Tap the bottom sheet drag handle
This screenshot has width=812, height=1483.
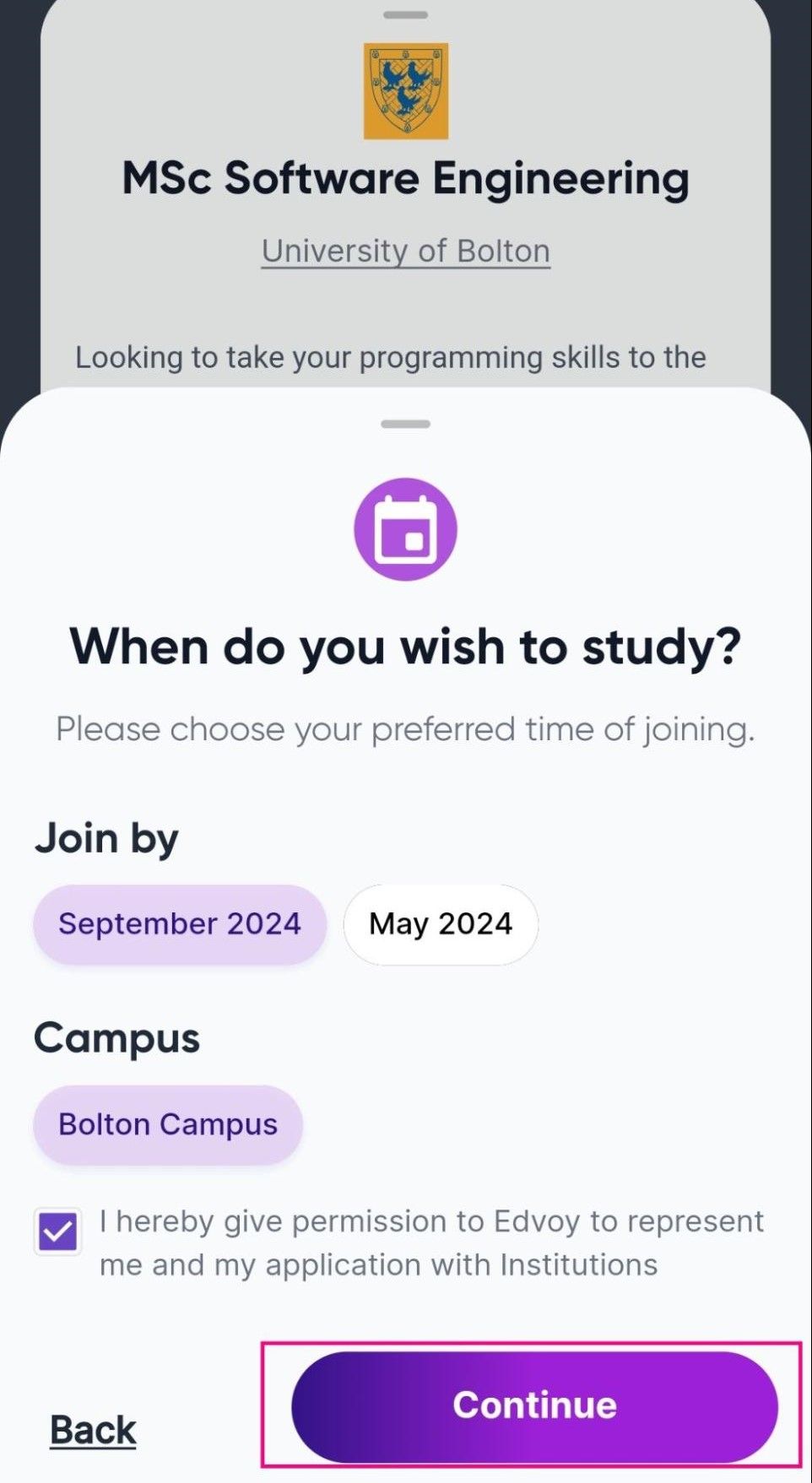click(406, 424)
